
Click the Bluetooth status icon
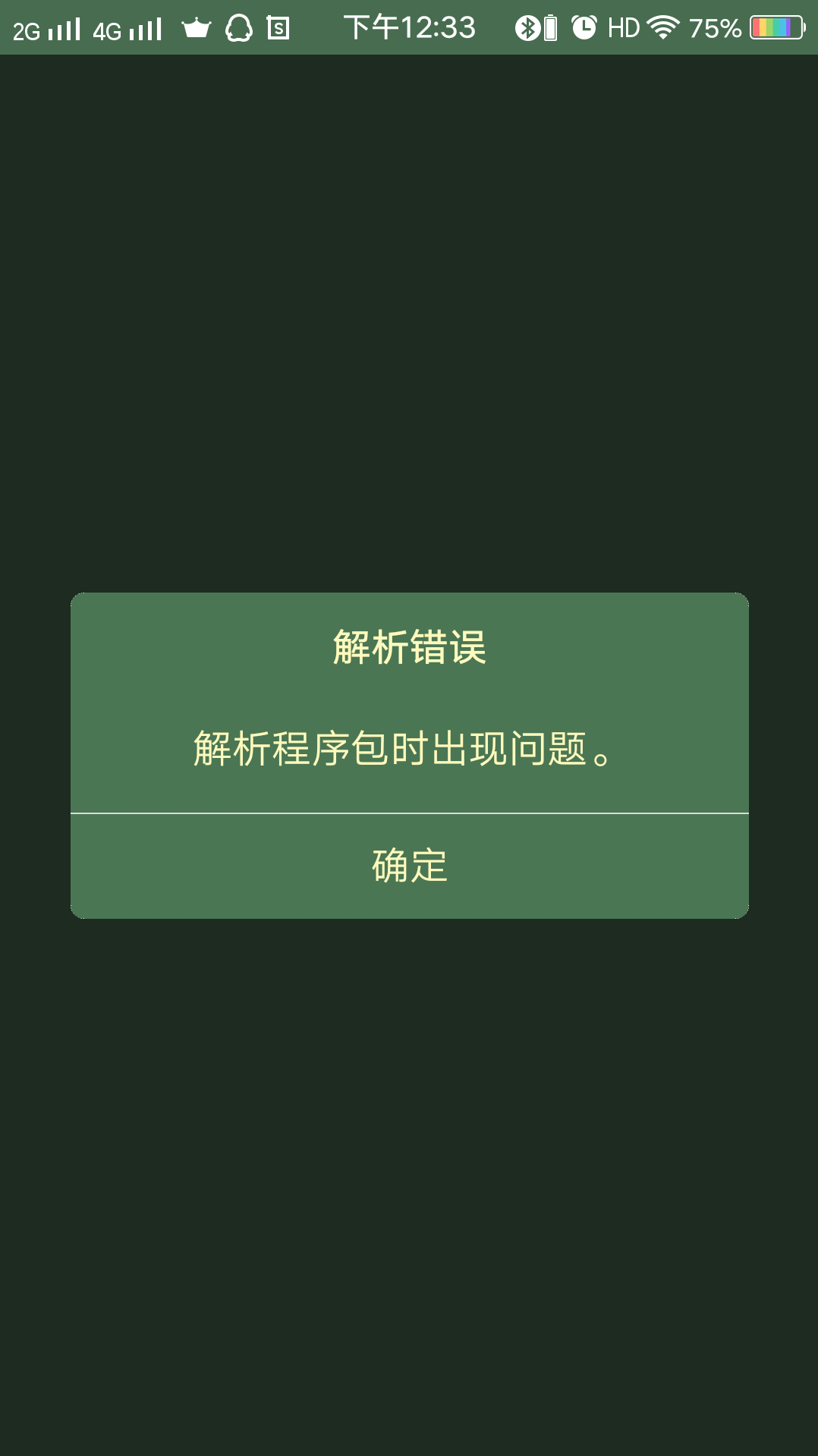pos(528,28)
